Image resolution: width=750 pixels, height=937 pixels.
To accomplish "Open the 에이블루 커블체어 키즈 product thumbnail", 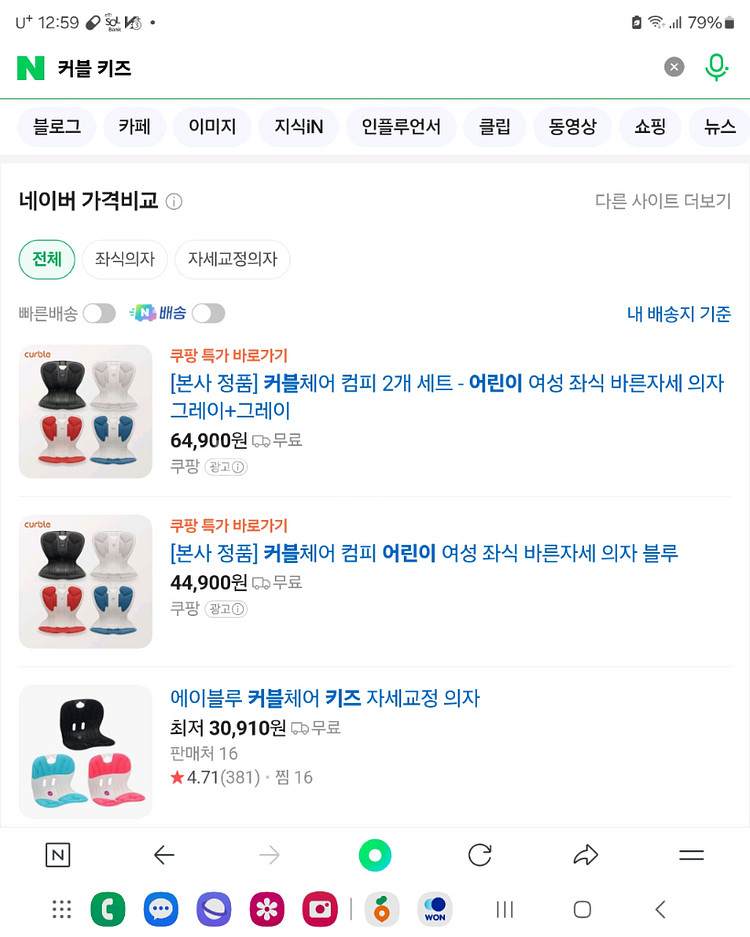I will coord(85,751).
